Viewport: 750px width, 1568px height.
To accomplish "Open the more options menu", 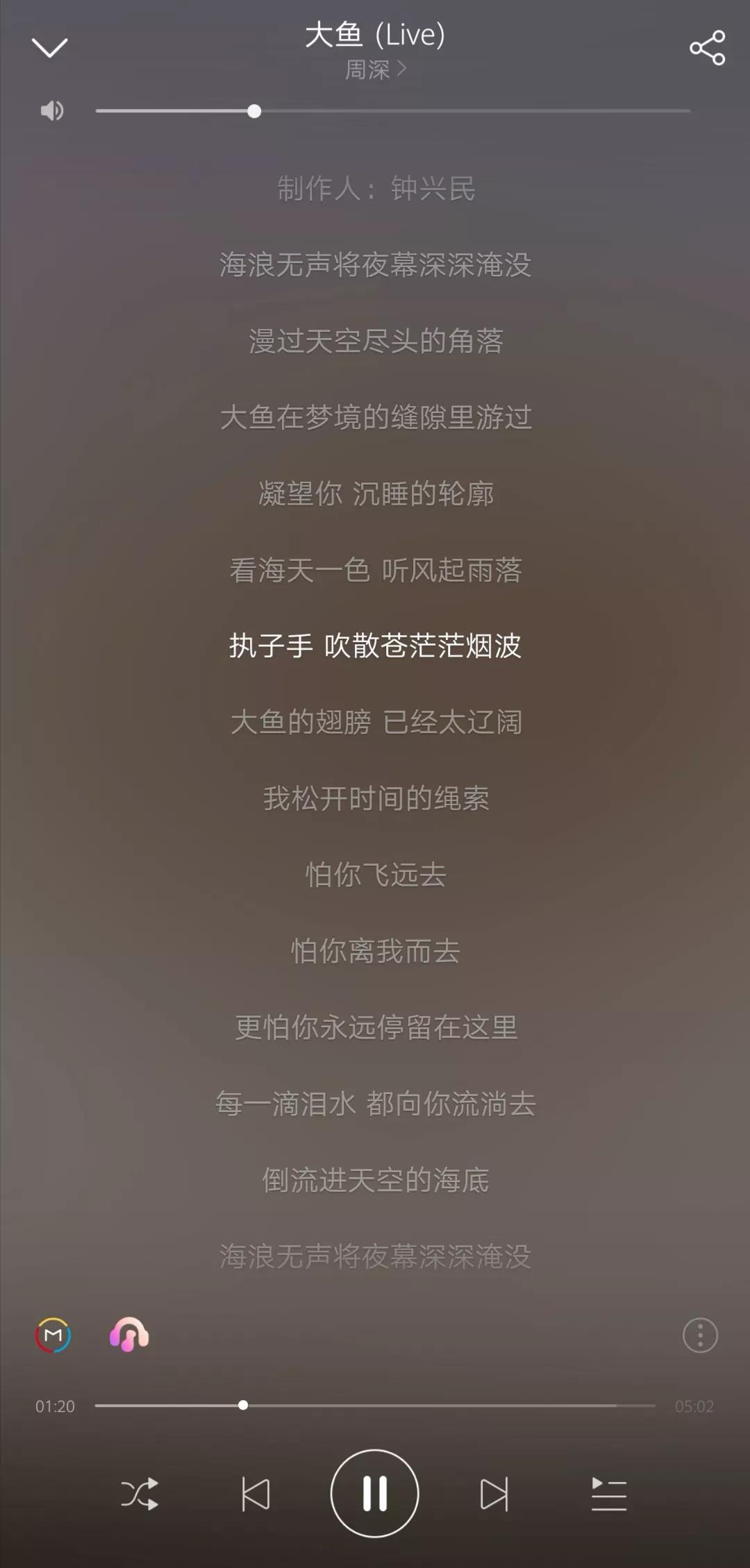I will tap(700, 1334).
